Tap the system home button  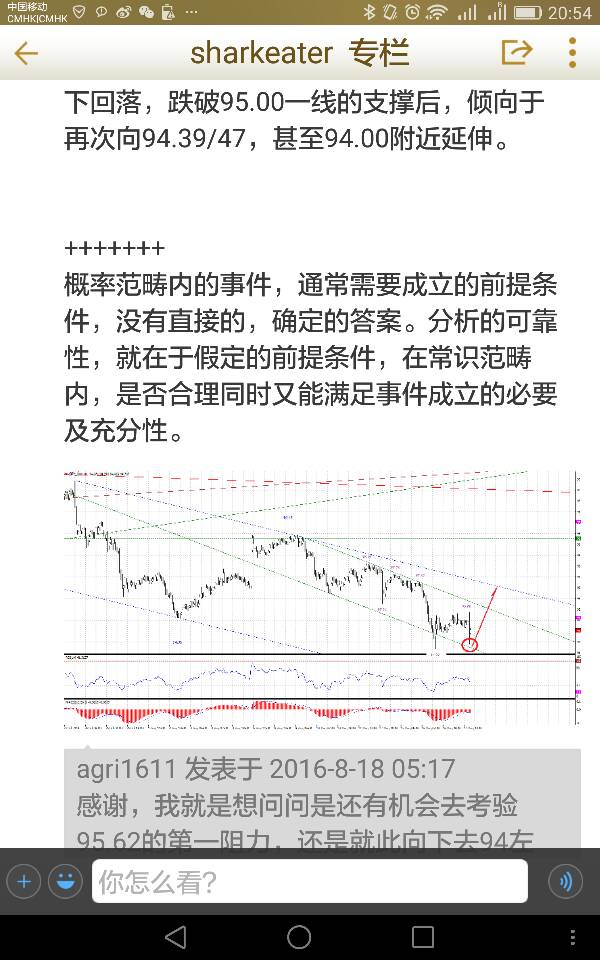pos(299,937)
